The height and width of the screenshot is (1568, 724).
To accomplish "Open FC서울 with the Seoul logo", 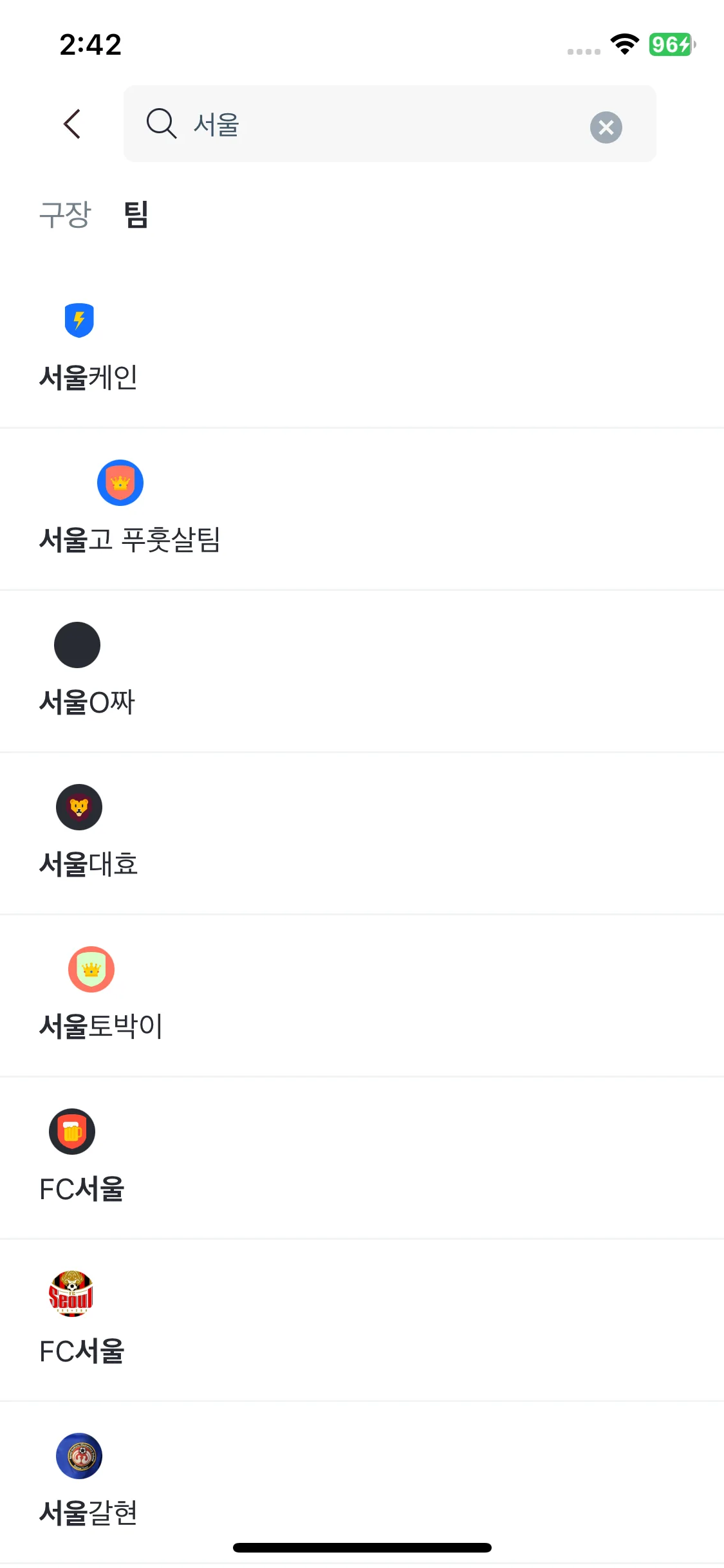I will pyautogui.click(x=82, y=1350).
